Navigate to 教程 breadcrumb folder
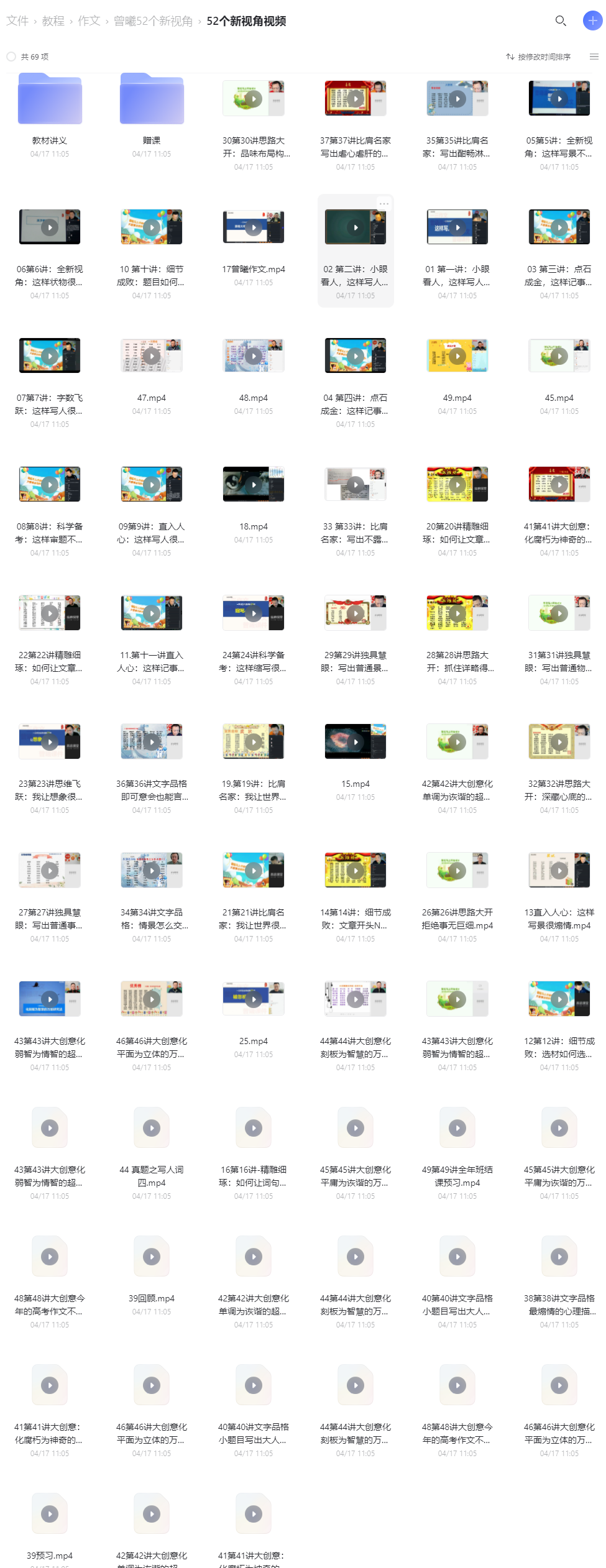The height and width of the screenshot is (1568, 606). click(53, 21)
